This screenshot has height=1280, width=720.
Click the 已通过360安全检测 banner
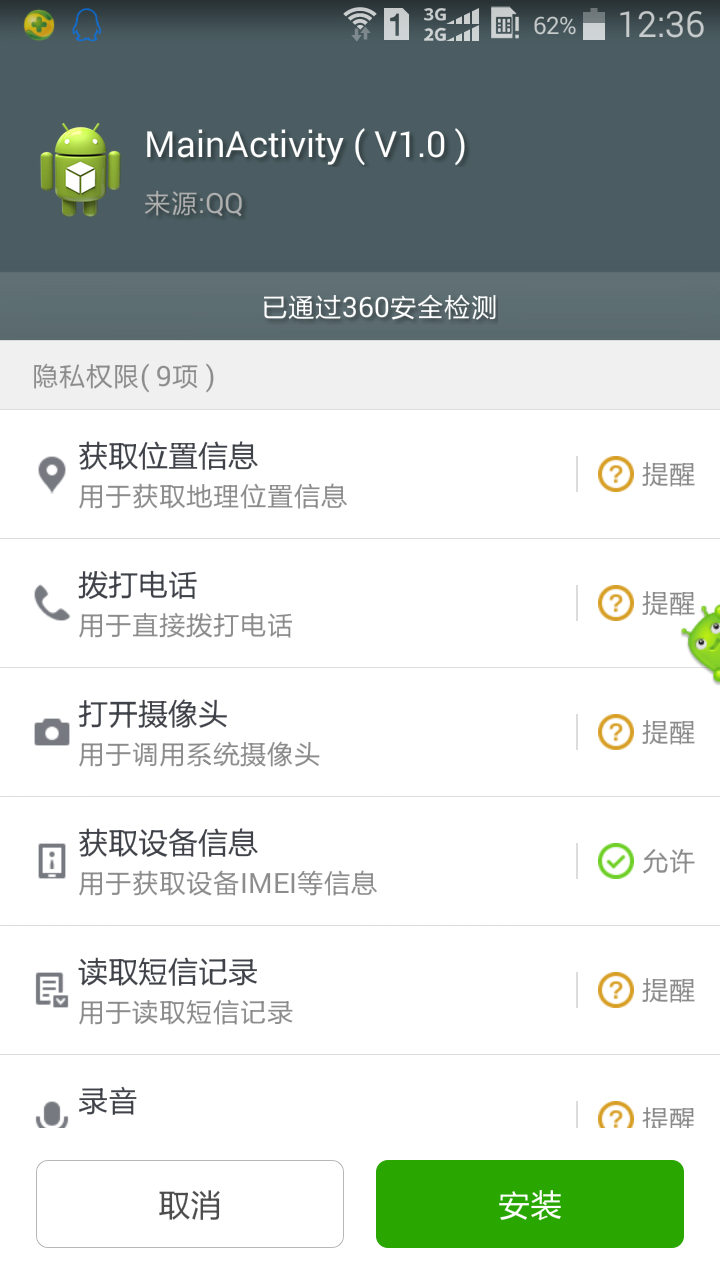pyautogui.click(x=360, y=306)
